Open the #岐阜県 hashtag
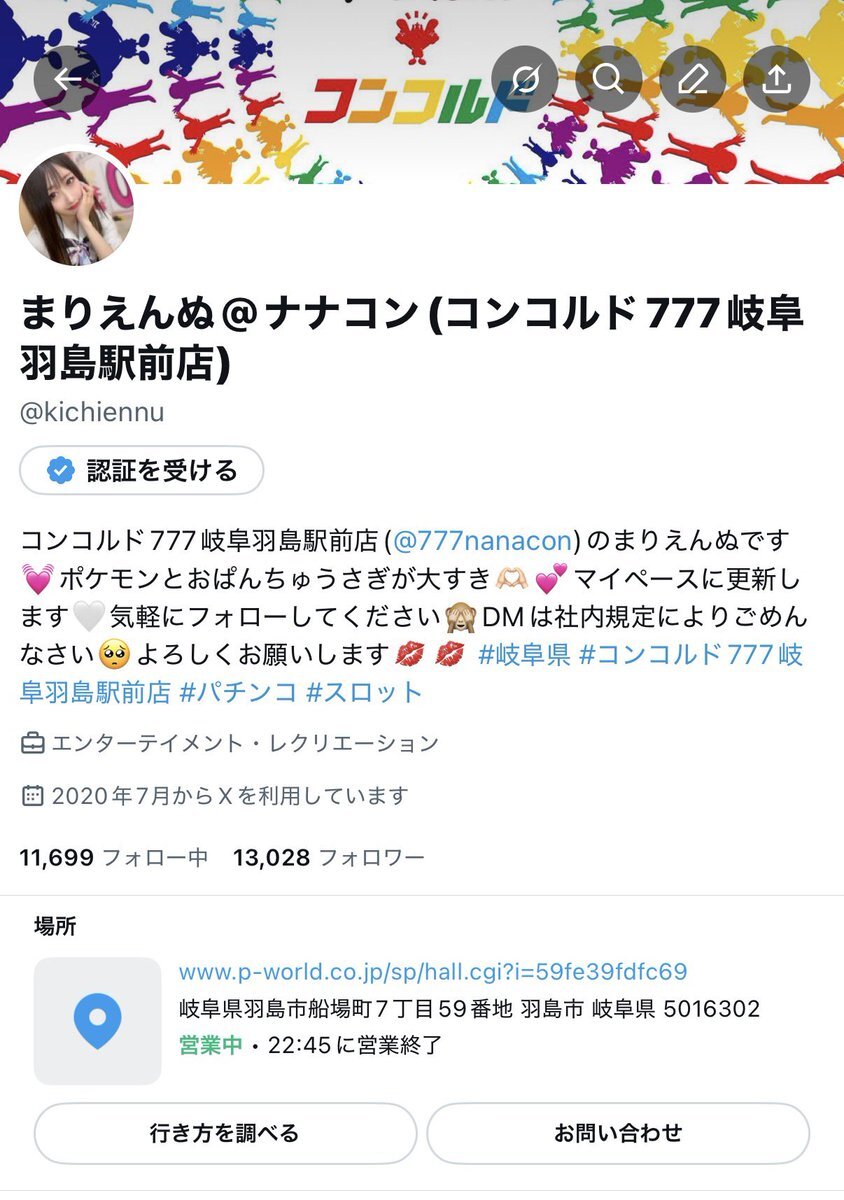Viewport: 844px width, 1200px height. click(x=524, y=655)
